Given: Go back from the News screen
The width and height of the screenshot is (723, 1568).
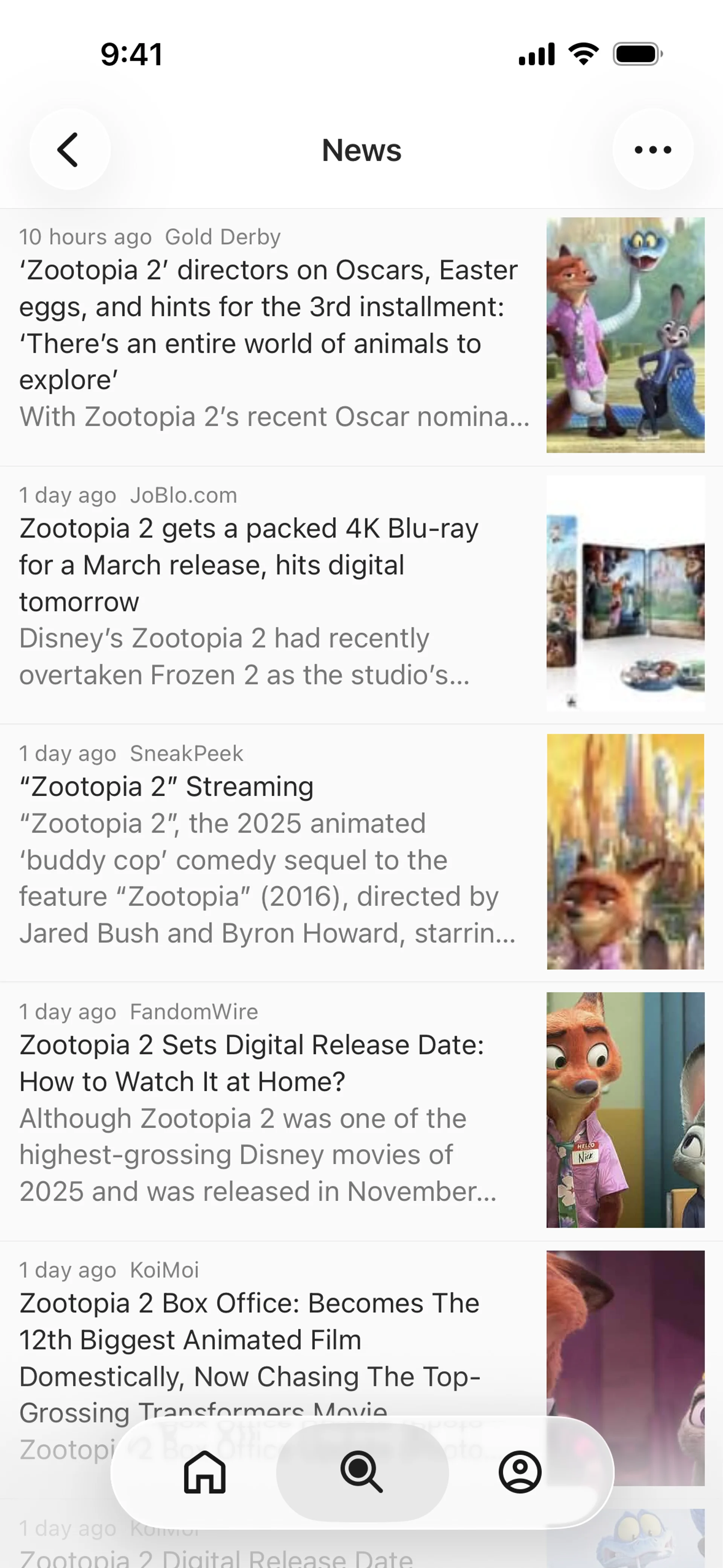Looking at the screenshot, I should point(69,150).
